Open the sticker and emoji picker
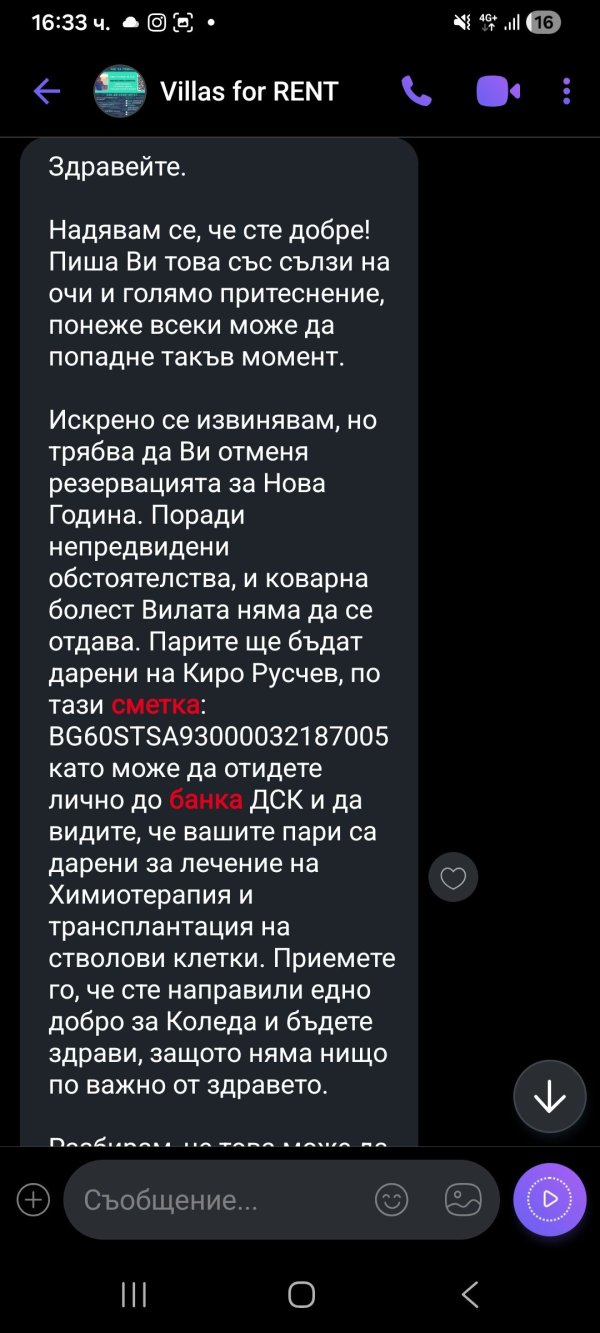Viewport: 600px width, 1333px height. tap(391, 1200)
